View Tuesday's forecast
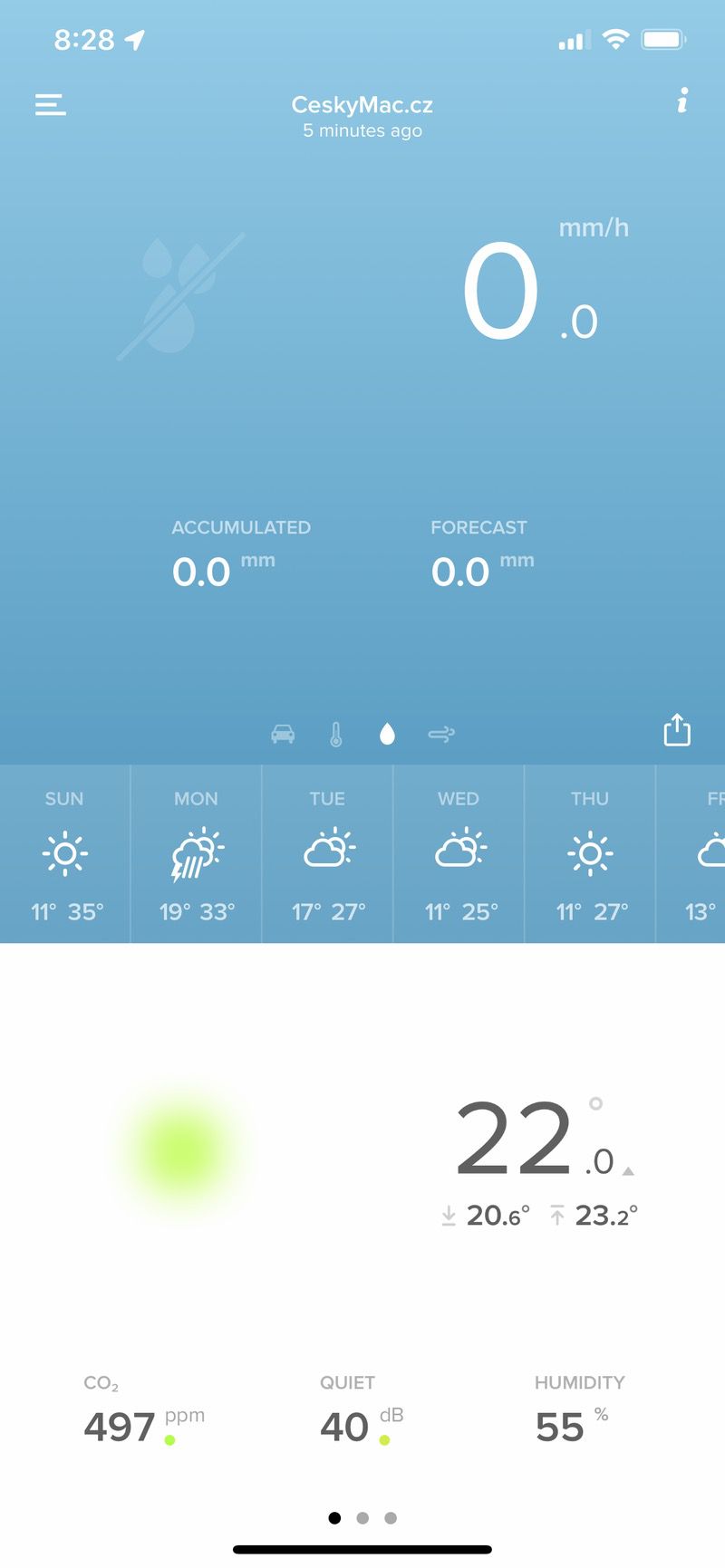725x1568 pixels. pyautogui.click(x=328, y=854)
